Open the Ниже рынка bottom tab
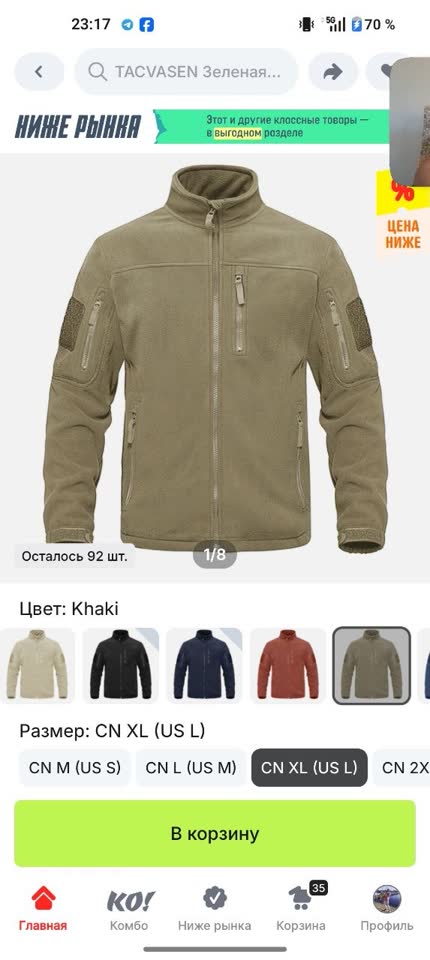Viewport: 430px width, 960px height. 214,909
